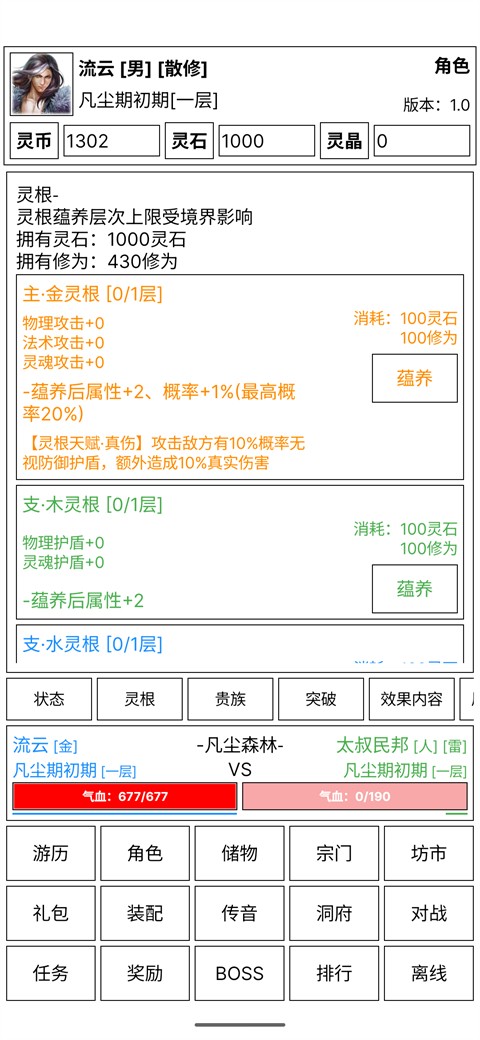
Task: Open 传音 messages
Action: pyautogui.click(x=239, y=913)
